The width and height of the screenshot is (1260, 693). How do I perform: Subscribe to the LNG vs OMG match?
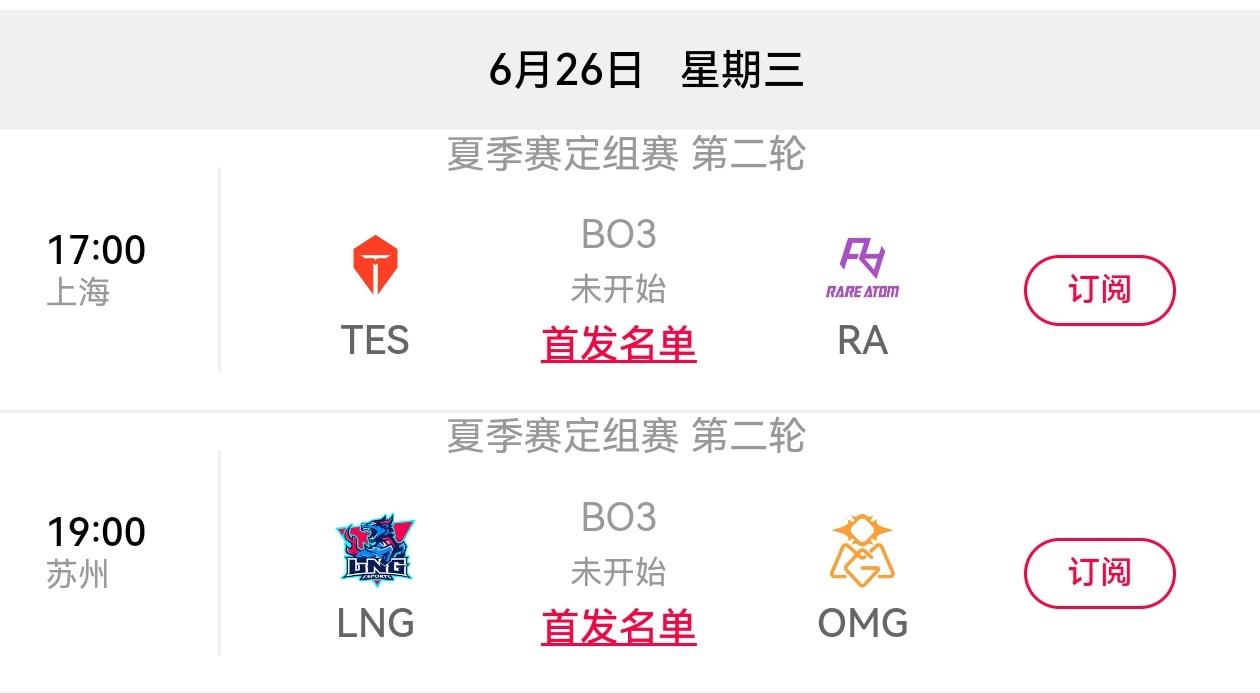click(x=1099, y=573)
